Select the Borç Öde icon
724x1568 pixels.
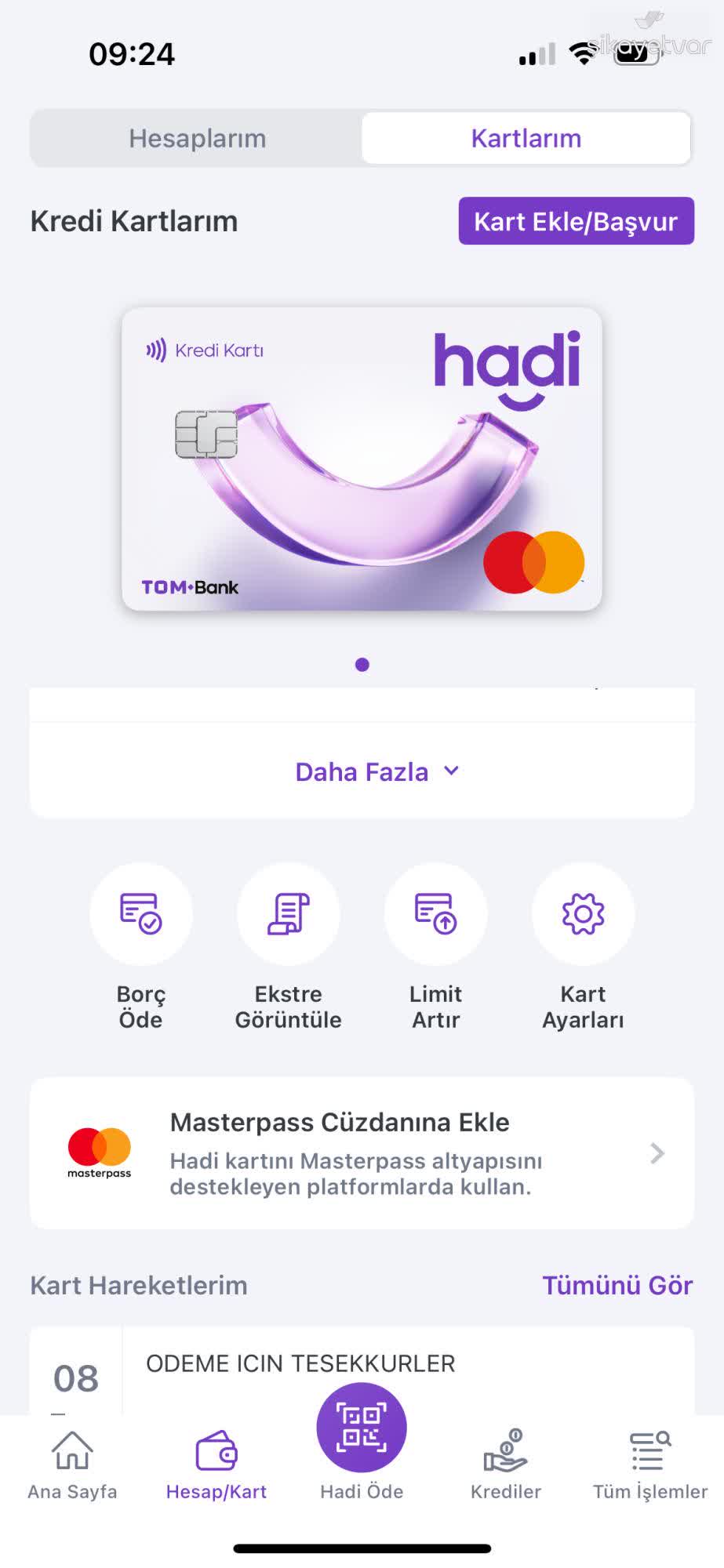[x=141, y=913]
